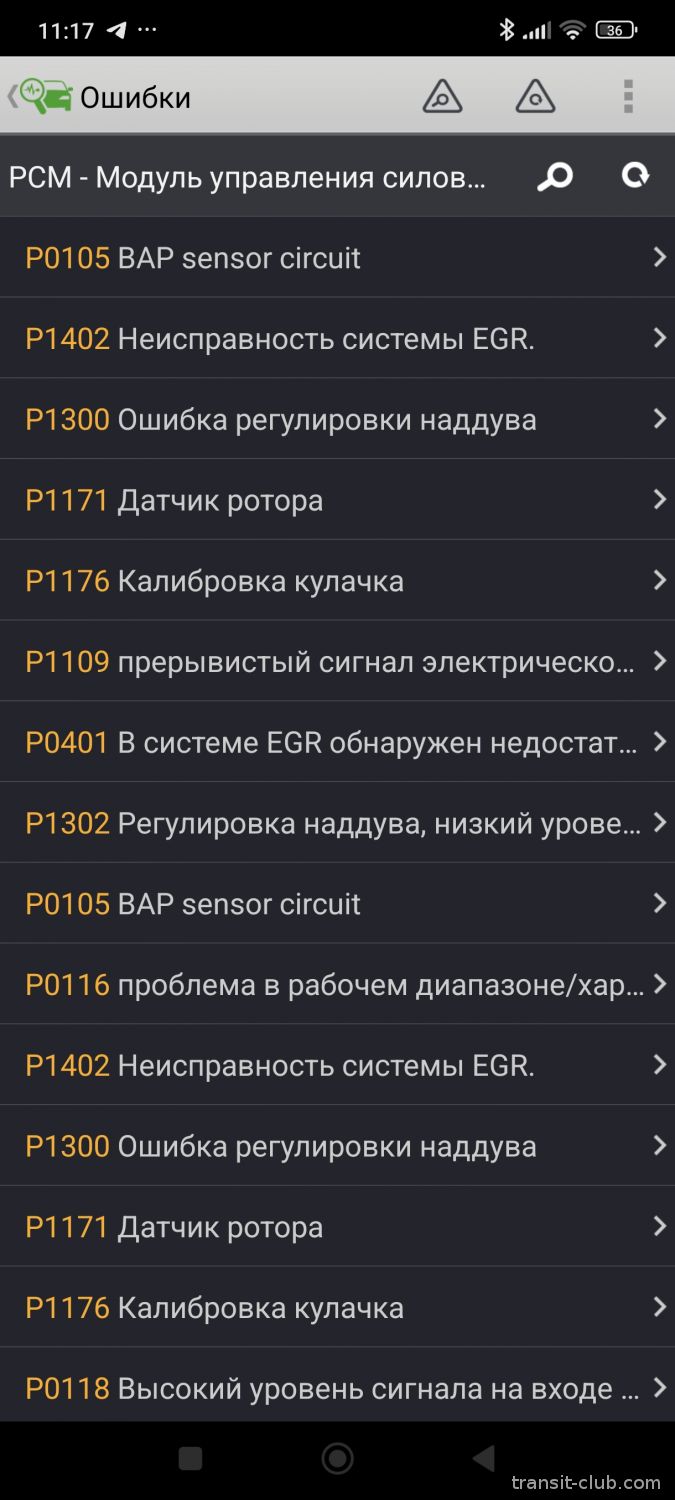Go back using the Ошибки header arrow
Screen dimensions: 675x1500
click(13, 97)
